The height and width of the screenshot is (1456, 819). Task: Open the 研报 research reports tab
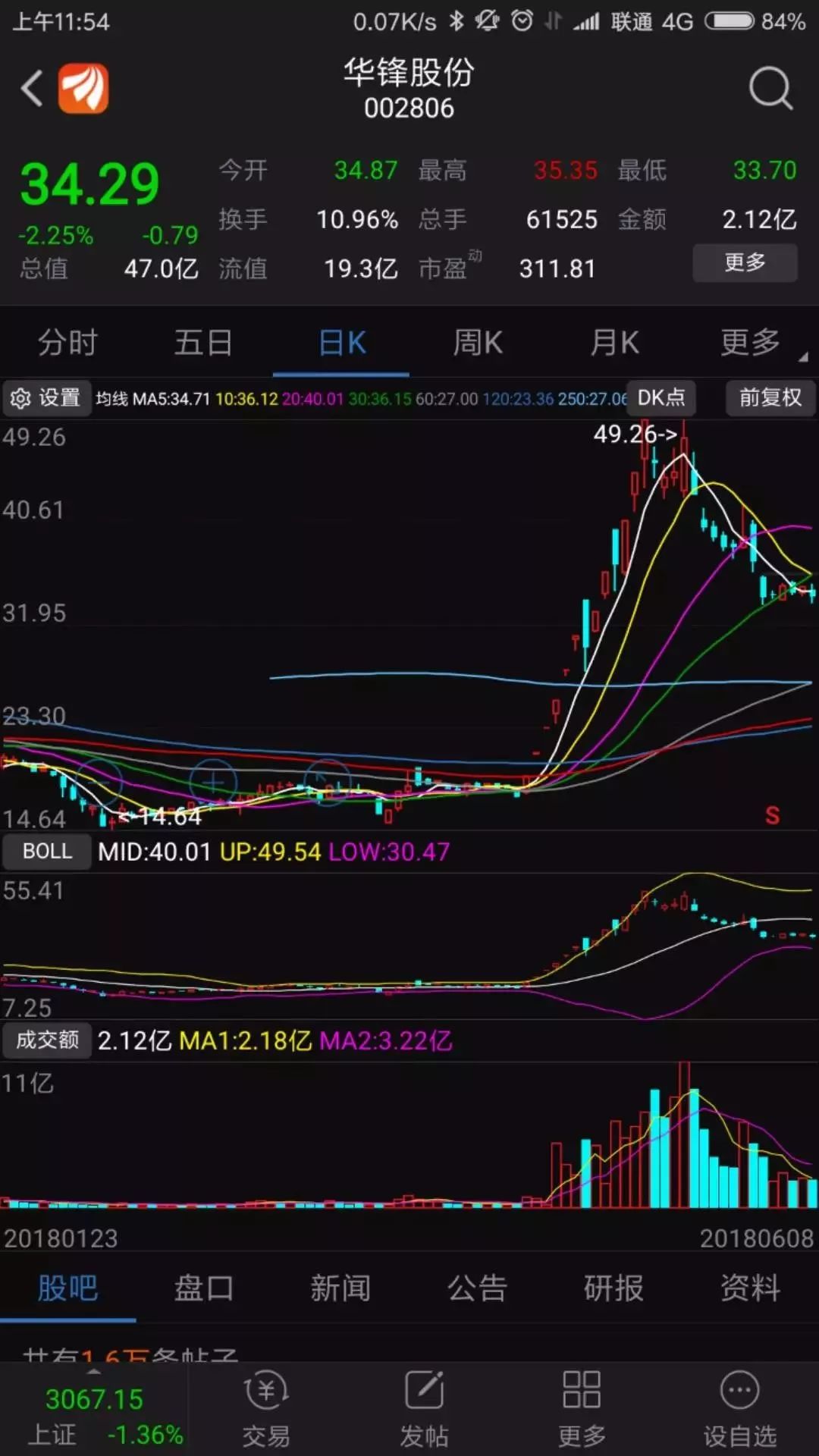click(x=613, y=1288)
